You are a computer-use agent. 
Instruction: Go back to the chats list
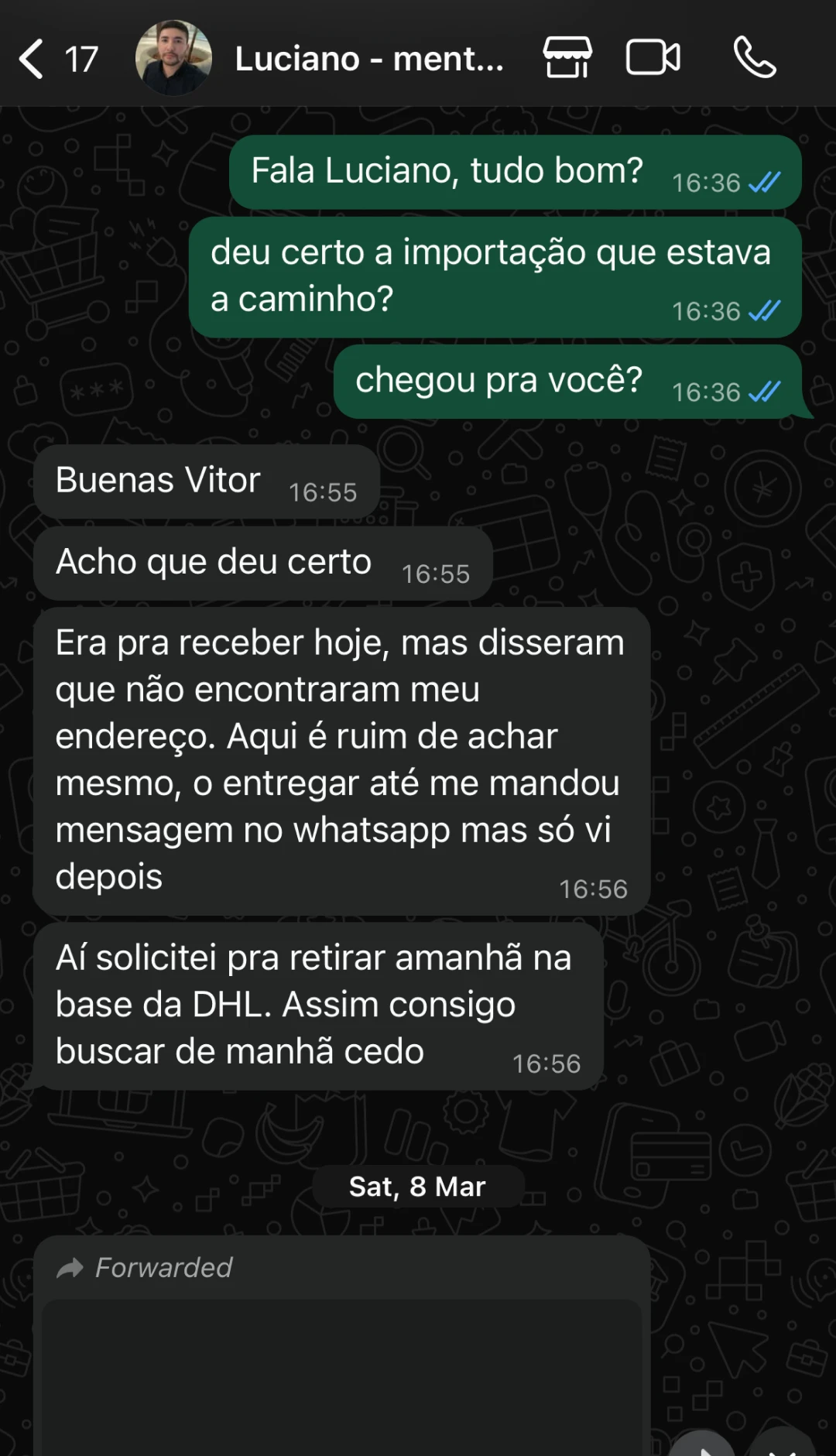(33, 59)
